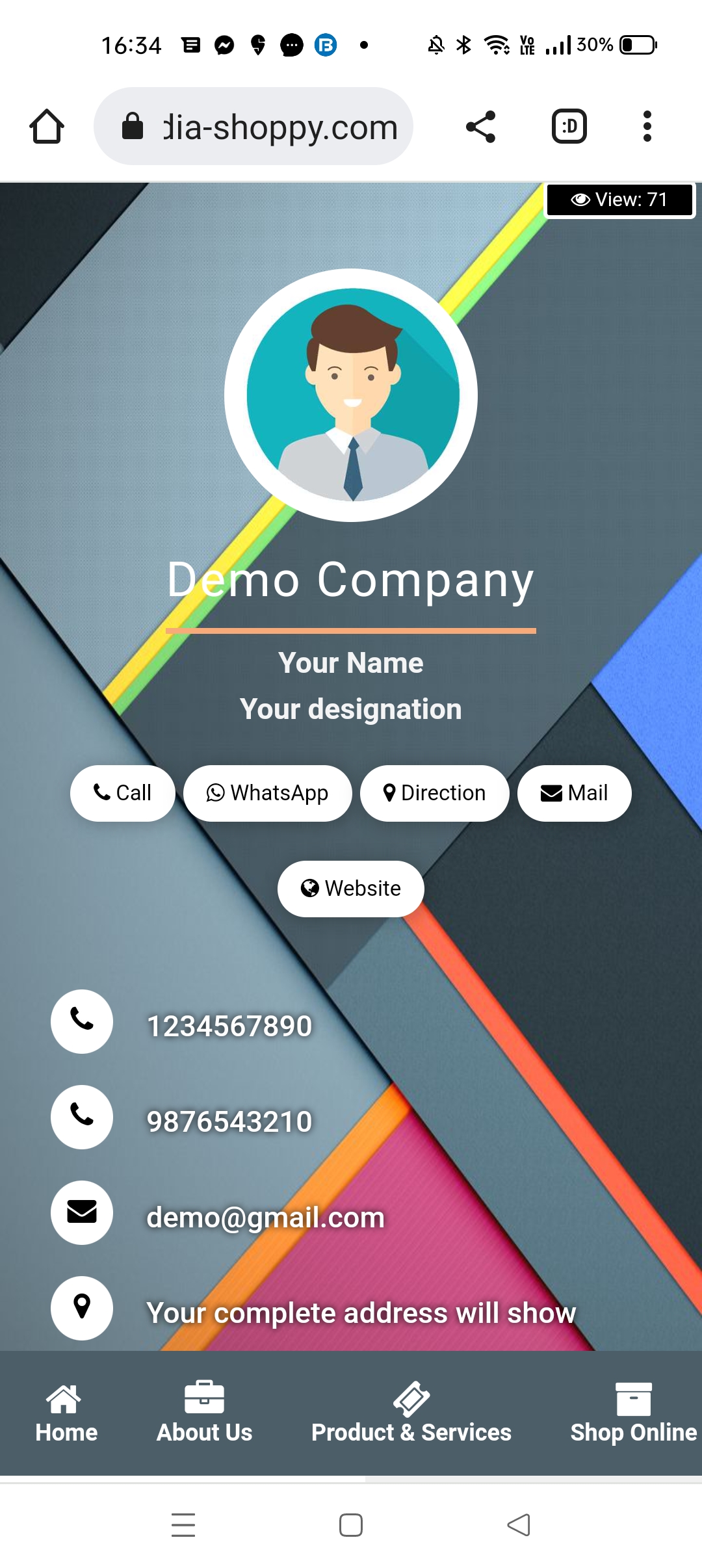Screen dimensions: 702x1568
Task: Get directions with the Direction button
Action: 435,793
